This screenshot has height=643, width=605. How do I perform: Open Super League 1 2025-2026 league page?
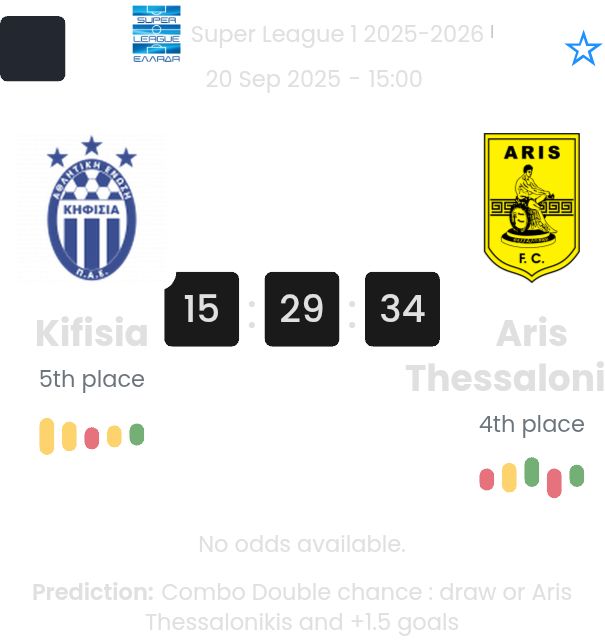[x=337, y=34]
